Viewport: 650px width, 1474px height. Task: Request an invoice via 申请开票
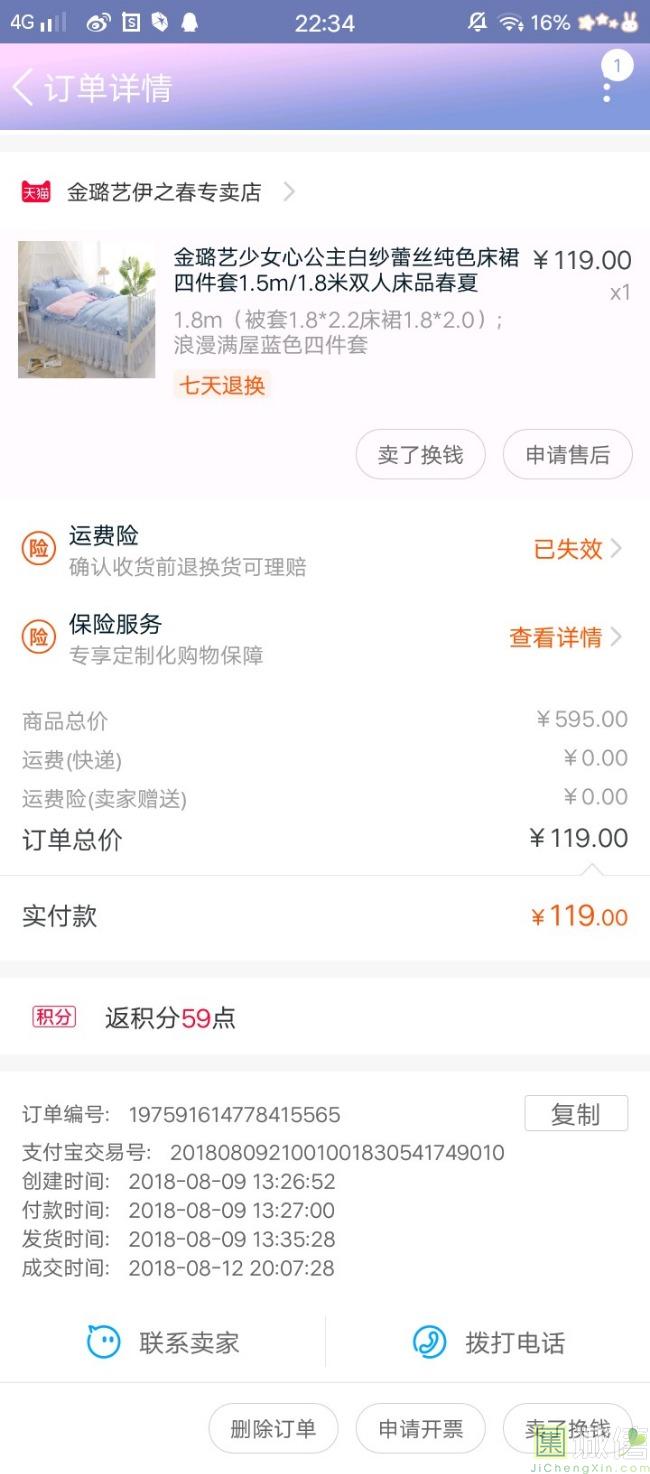420,1429
